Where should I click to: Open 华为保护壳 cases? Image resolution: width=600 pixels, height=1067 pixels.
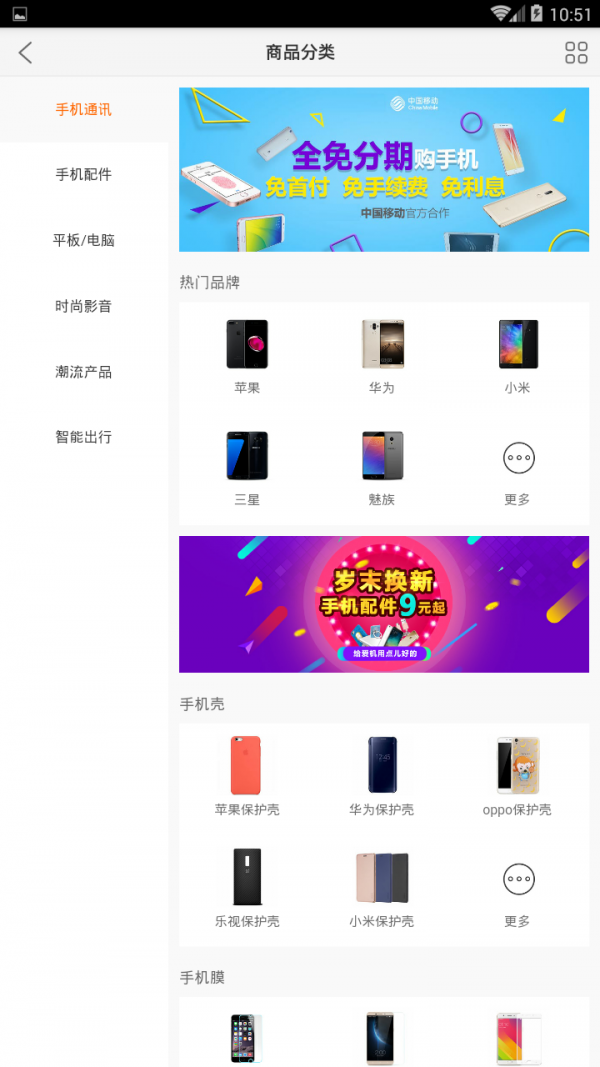click(x=382, y=776)
